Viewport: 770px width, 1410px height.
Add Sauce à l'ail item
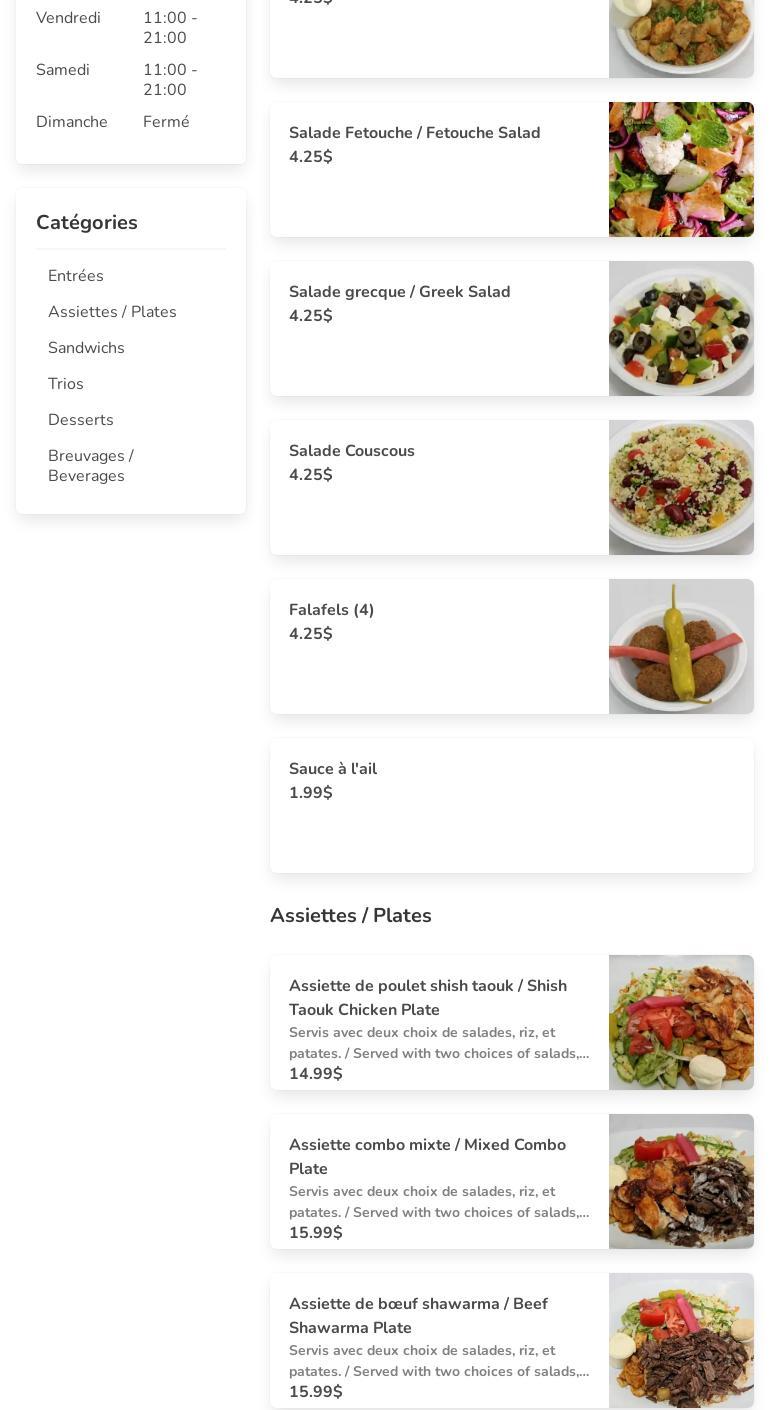tap(510, 805)
